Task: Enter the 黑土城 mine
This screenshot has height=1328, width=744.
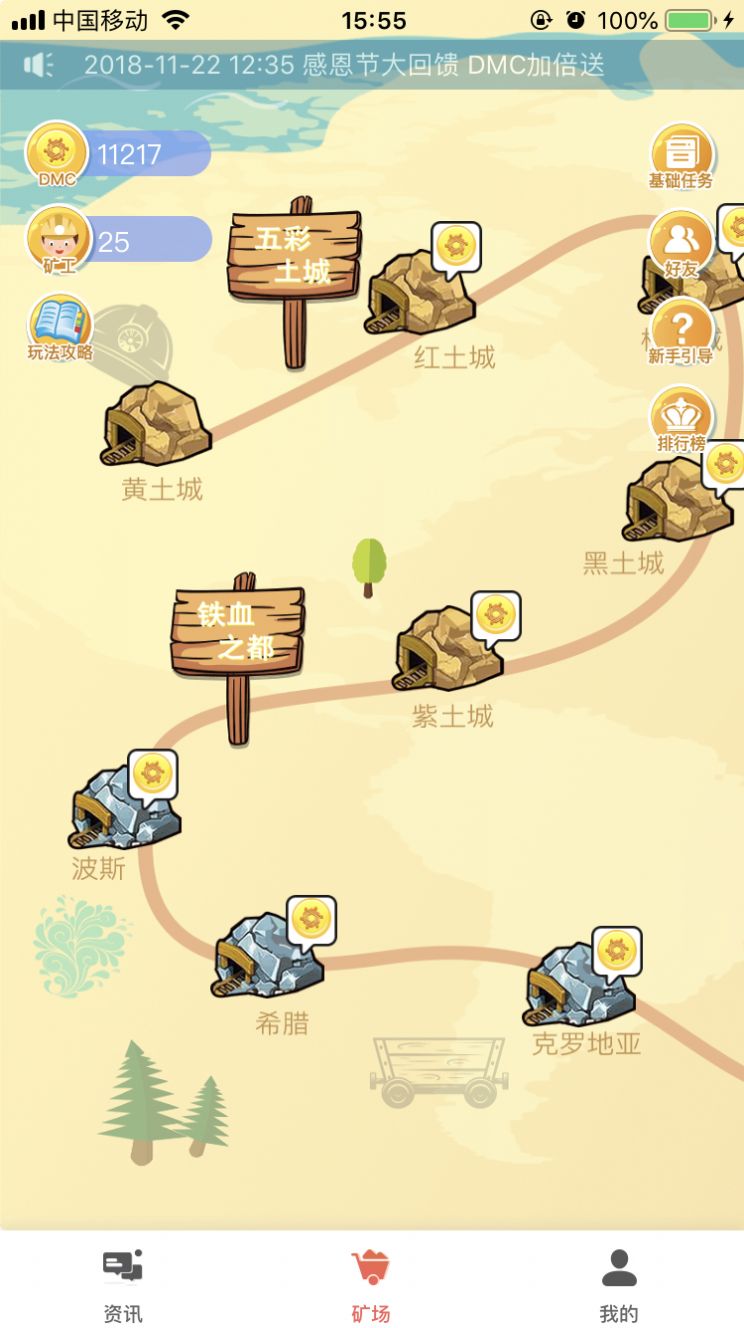Action: pyautogui.click(x=675, y=500)
